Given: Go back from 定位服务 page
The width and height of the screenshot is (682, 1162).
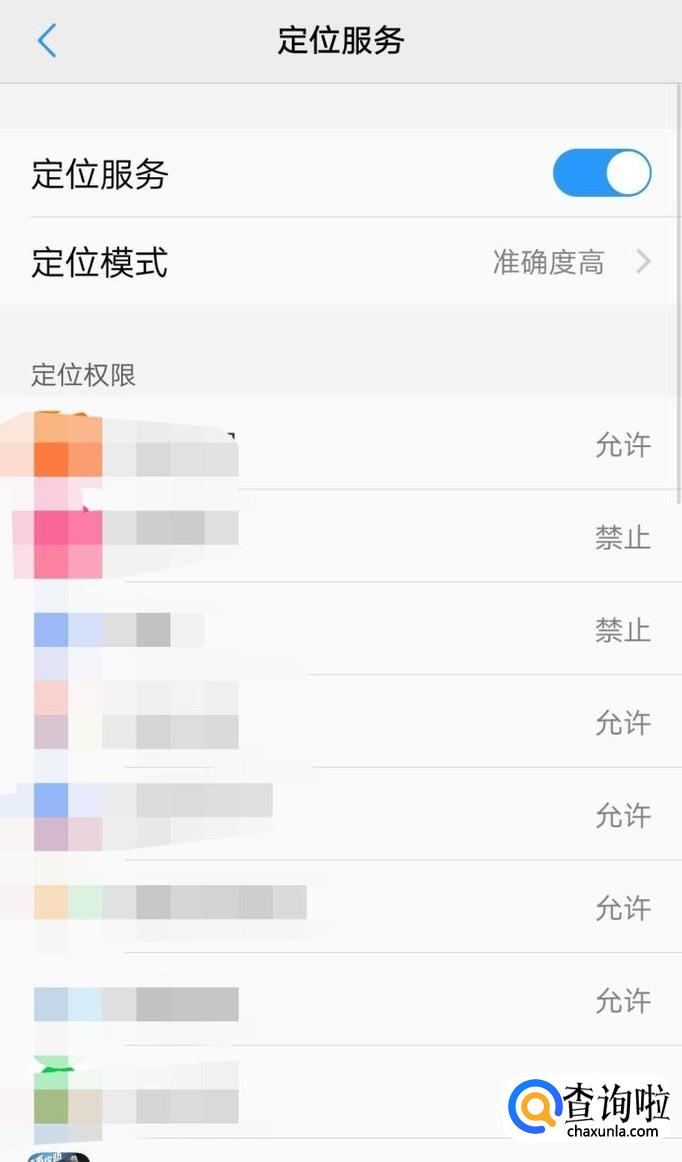Looking at the screenshot, I should [46, 41].
